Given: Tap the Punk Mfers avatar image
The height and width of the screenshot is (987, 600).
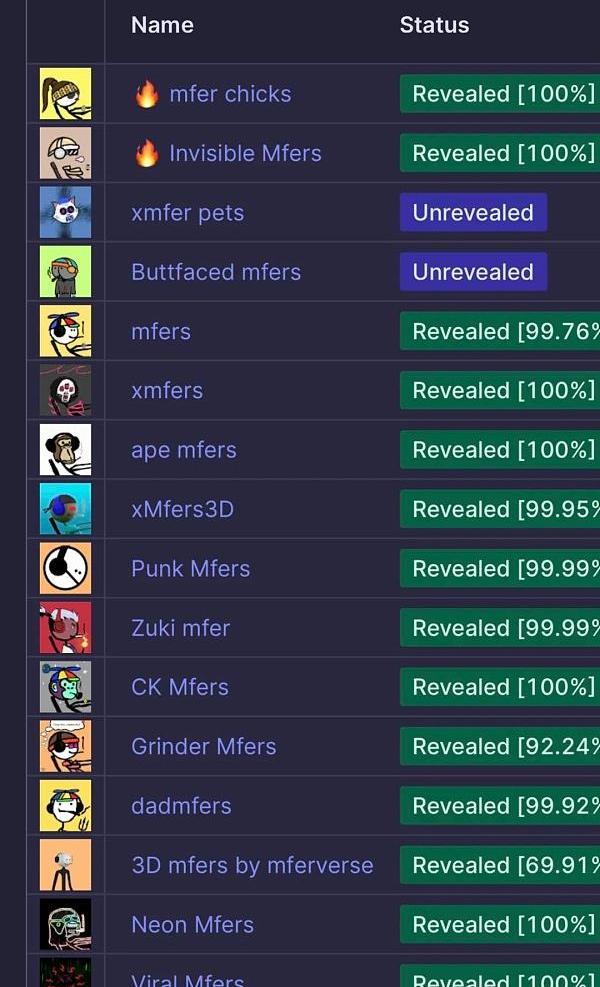Looking at the screenshot, I should 65,569.
